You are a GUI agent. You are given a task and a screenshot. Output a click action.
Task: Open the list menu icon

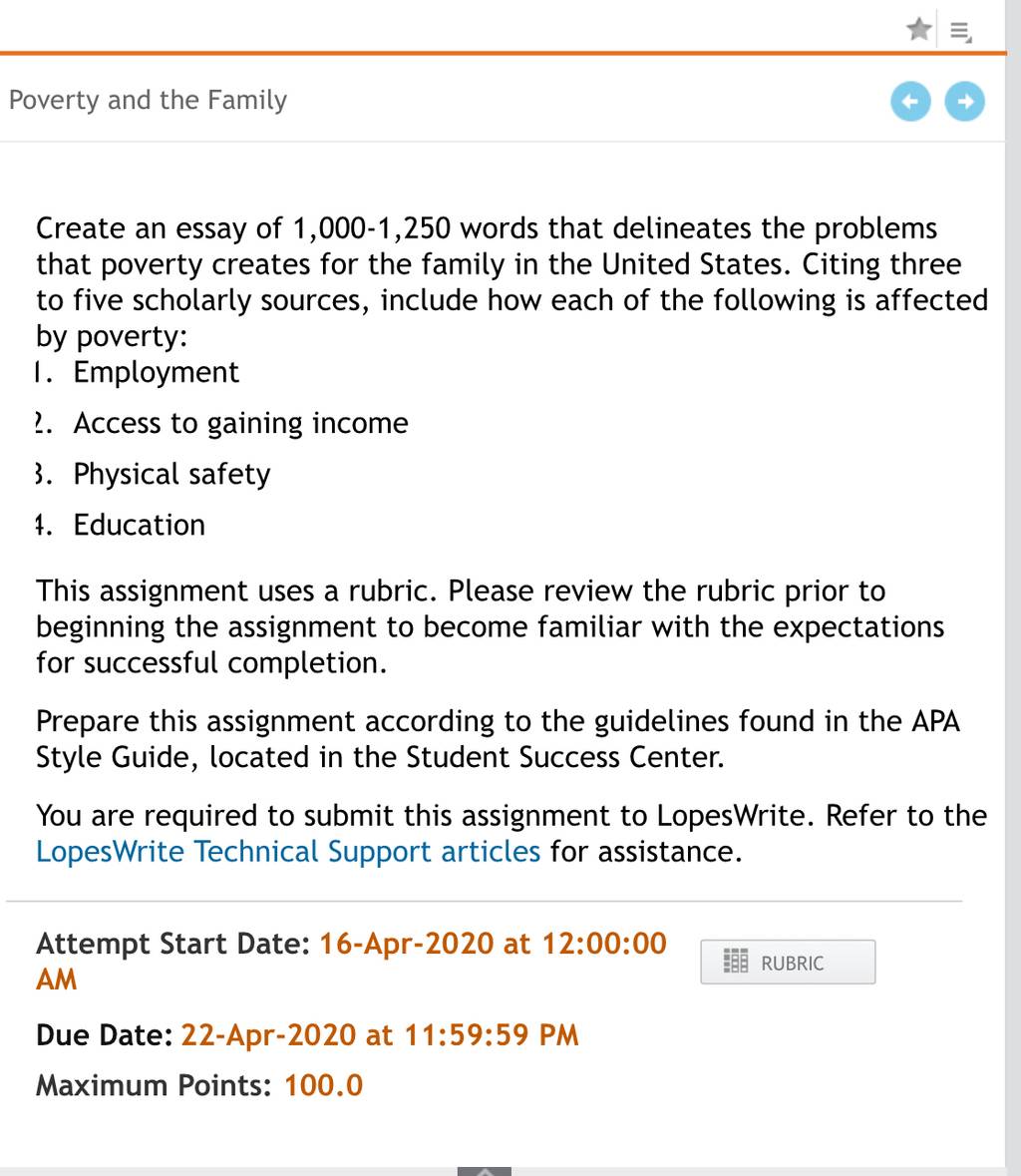click(x=960, y=32)
